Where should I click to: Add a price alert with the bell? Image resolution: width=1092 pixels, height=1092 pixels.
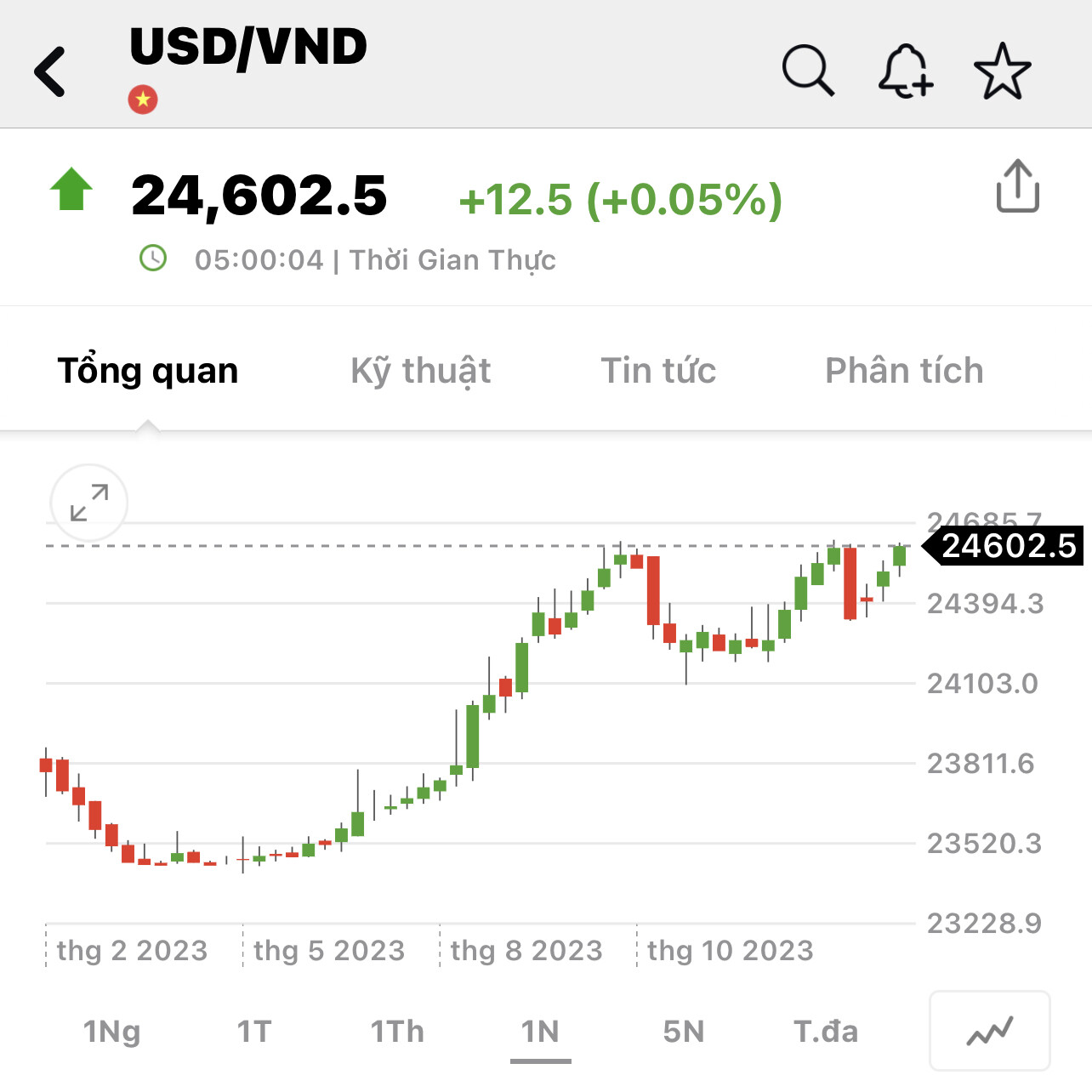click(905, 71)
